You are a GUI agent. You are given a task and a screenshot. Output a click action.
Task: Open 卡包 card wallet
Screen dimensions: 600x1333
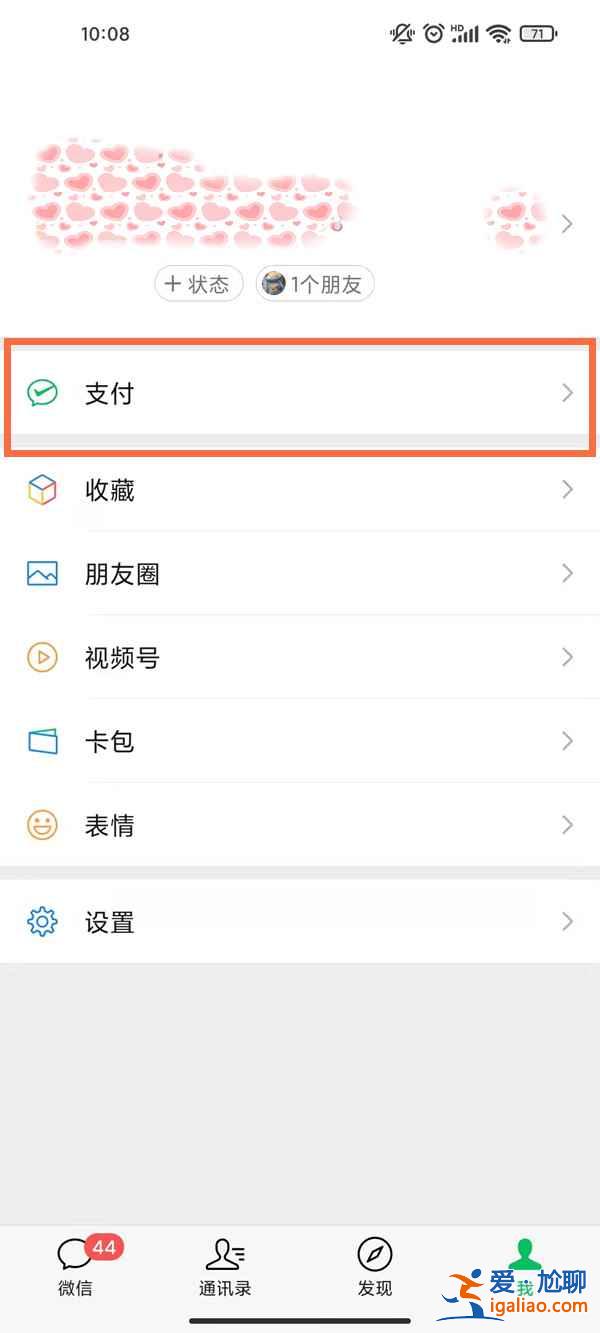[300, 742]
